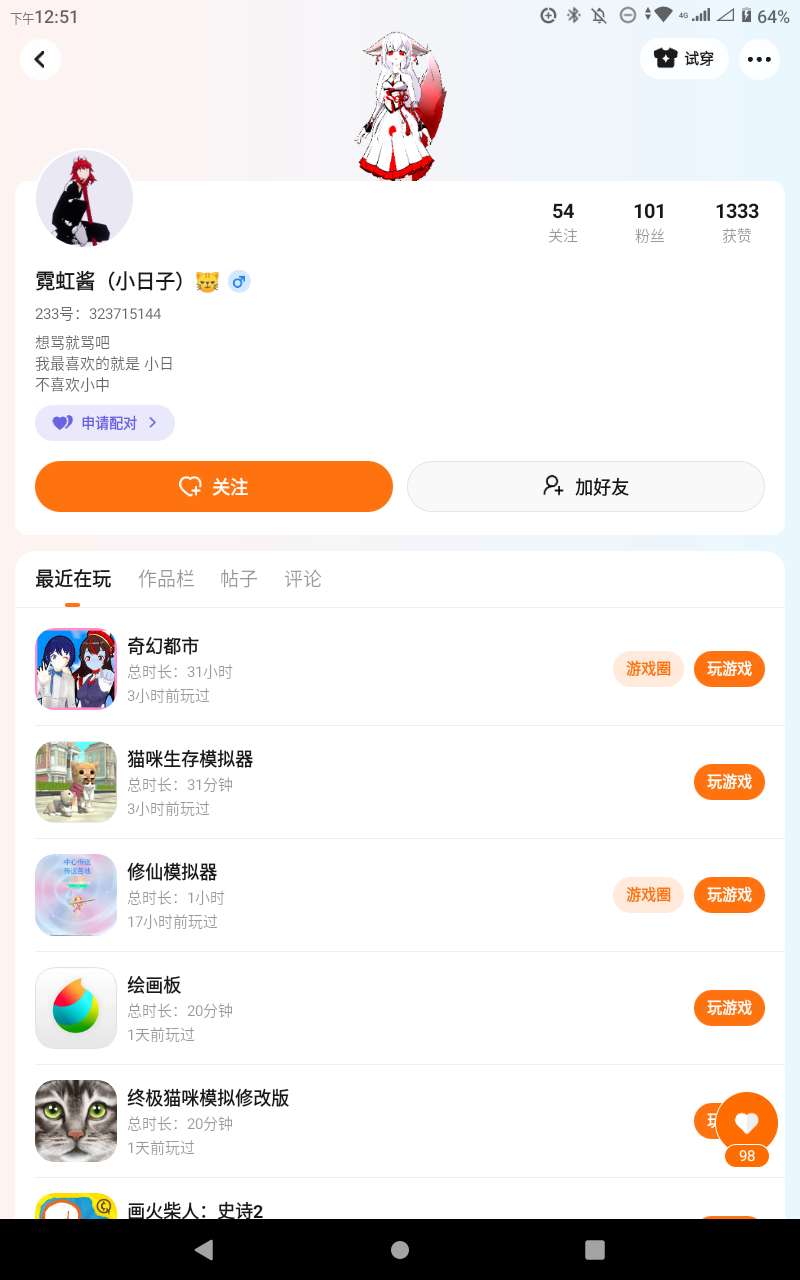Switch to the 评论 tab
800x1280 pixels.
tap(303, 579)
